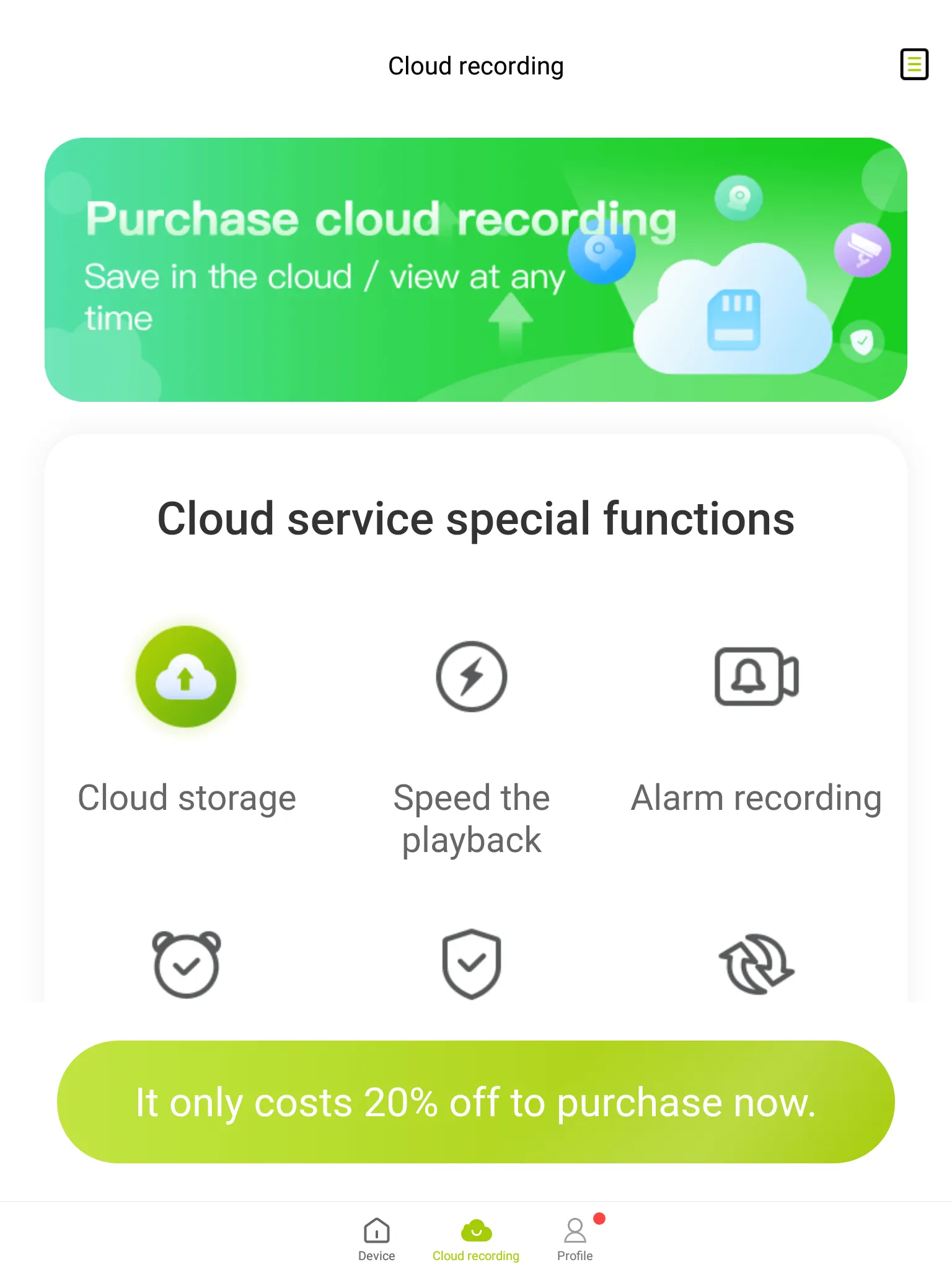The height and width of the screenshot is (1270, 952).
Task: Switch to the Device tab
Action: coord(377,1237)
